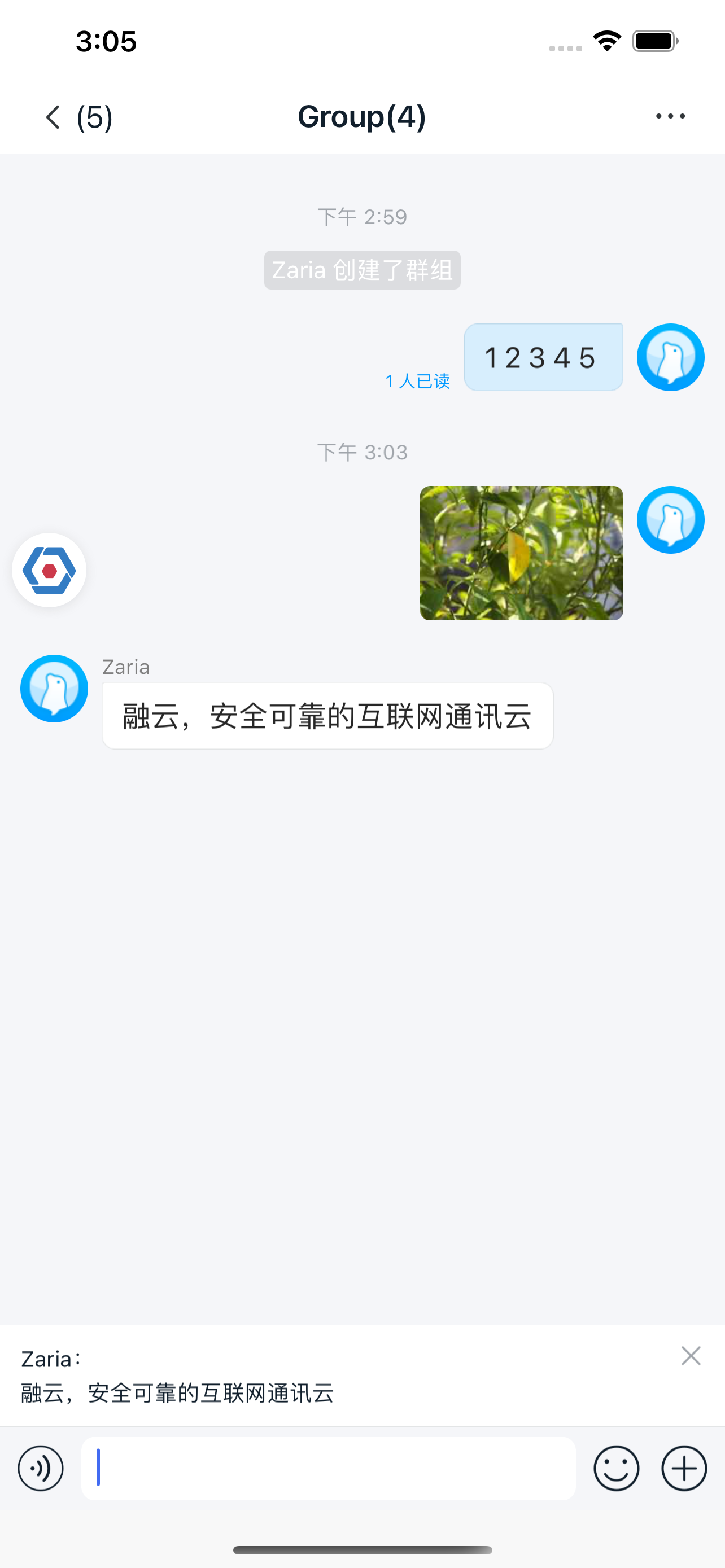Open the sent leaf photo
725x1568 pixels.
click(521, 553)
